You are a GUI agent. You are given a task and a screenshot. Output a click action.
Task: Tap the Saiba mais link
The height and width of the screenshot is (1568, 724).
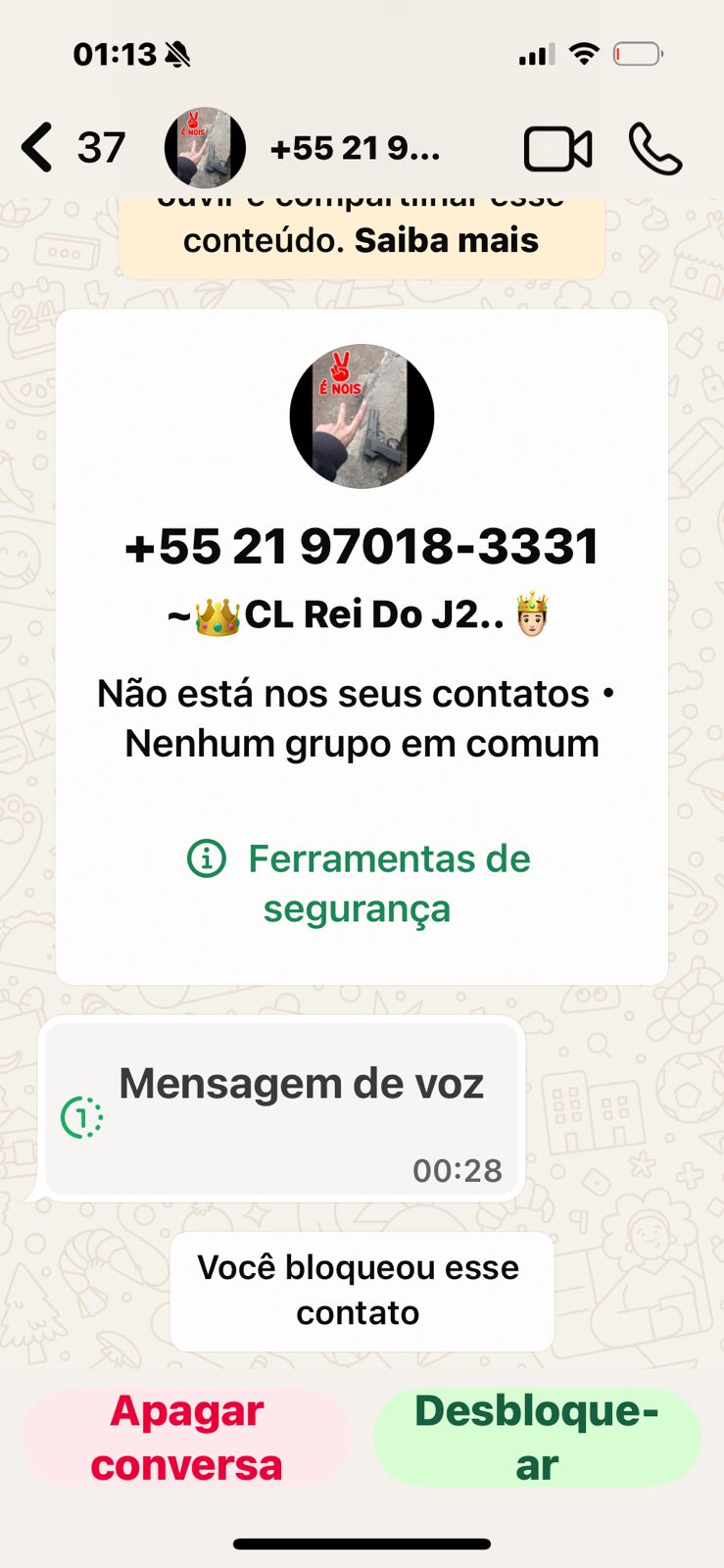447,240
